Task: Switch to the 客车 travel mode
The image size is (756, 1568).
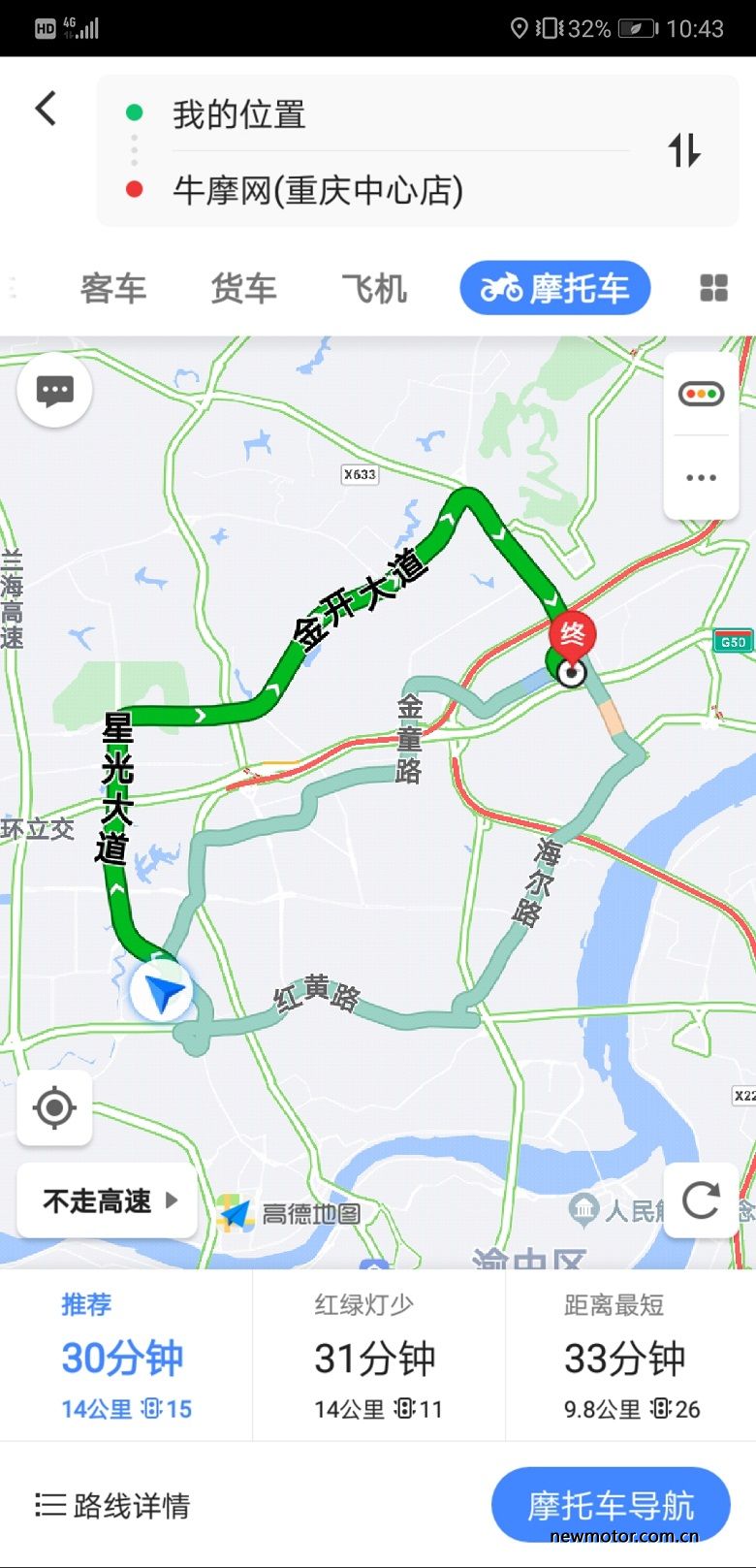Action: pyautogui.click(x=113, y=288)
